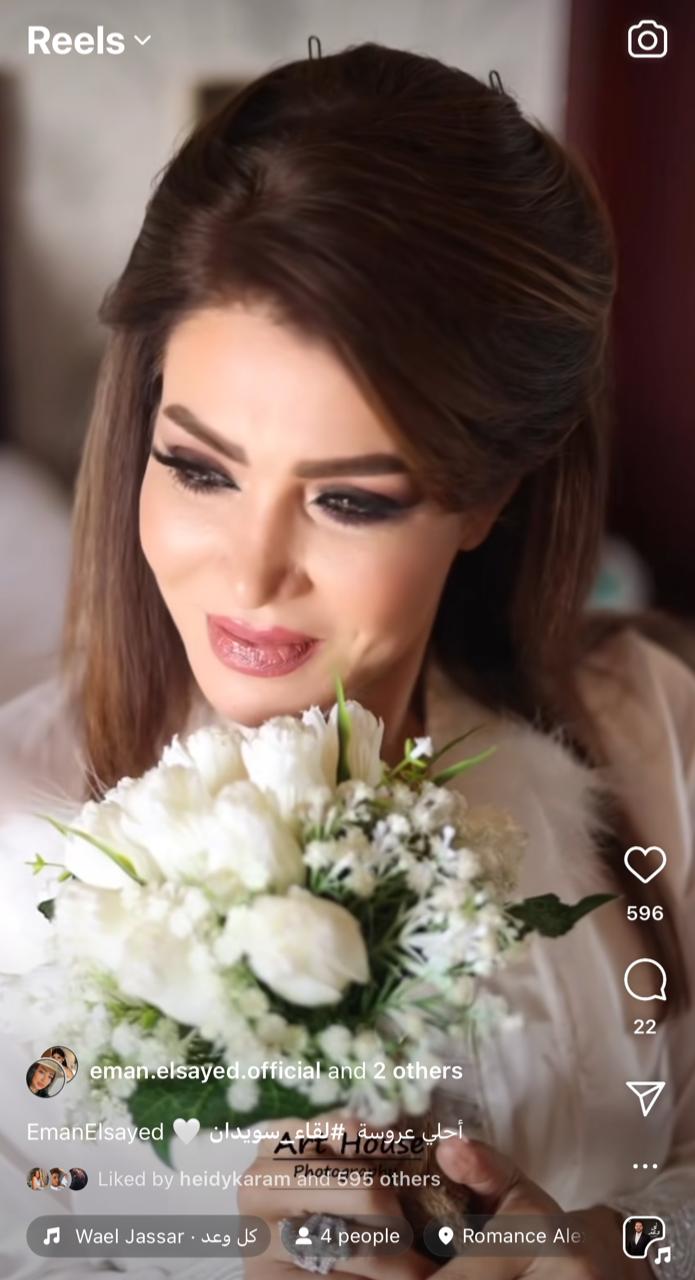This screenshot has height=1280, width=695.
Task: Like this reel with the heart icon
Action: 645,864
